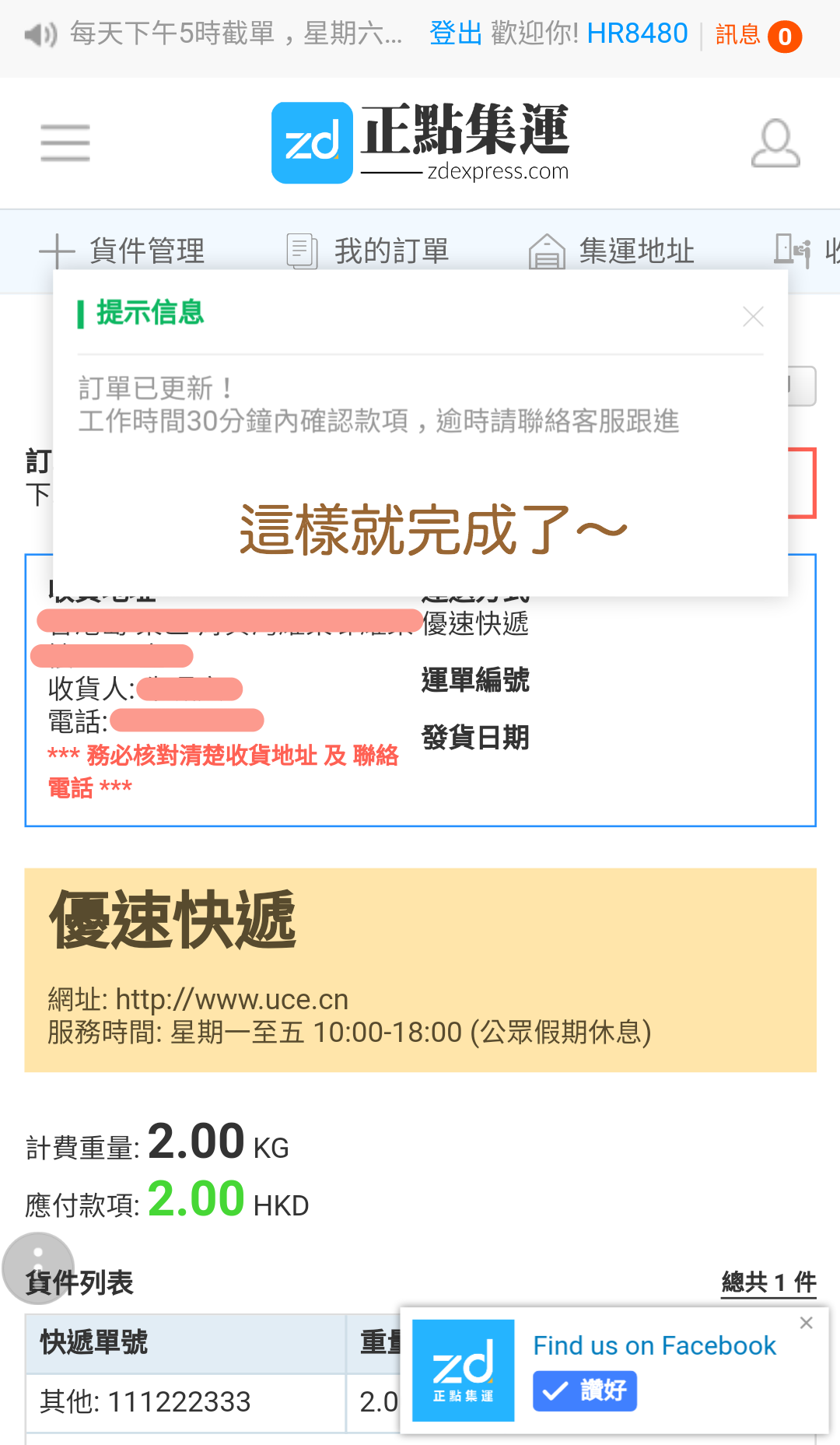Open the 集運地址 tab
The image size is (840, 1445).
[611, 251]
